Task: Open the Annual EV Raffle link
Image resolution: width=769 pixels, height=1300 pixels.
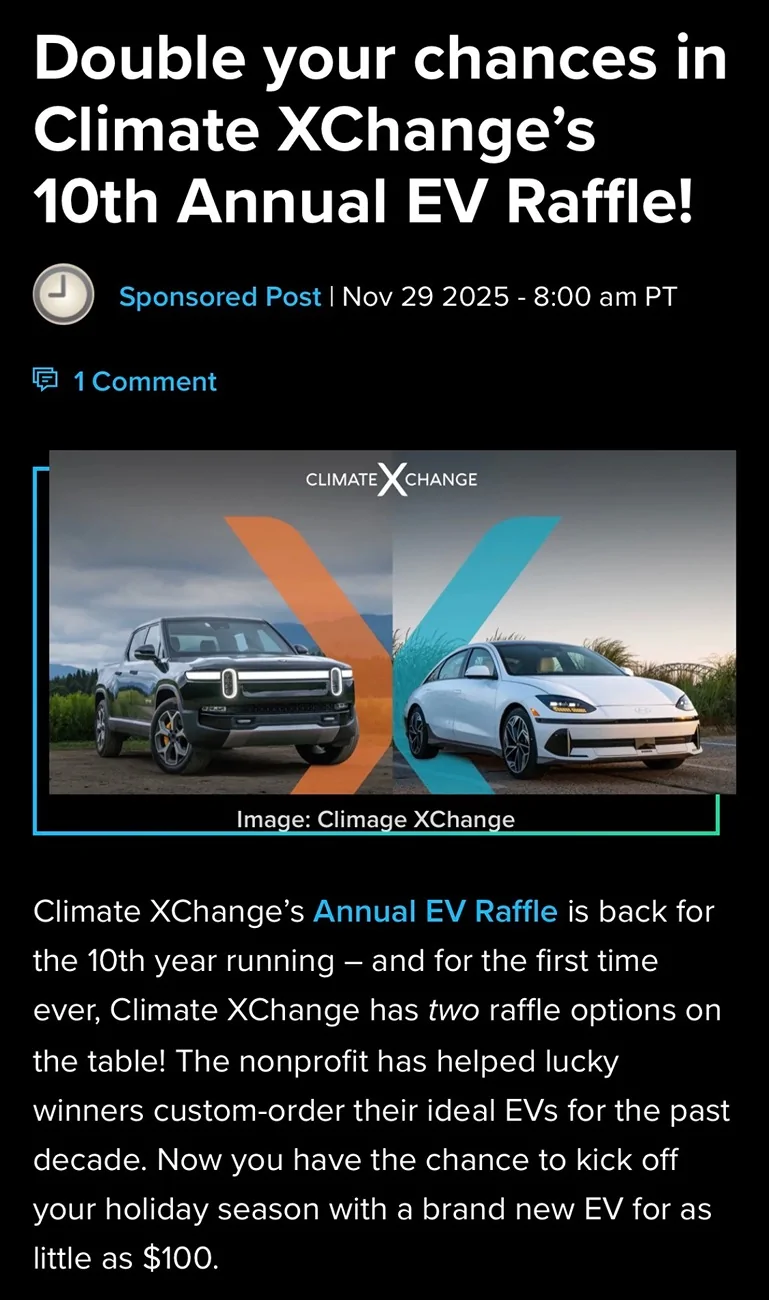Action: click(435, 911)
